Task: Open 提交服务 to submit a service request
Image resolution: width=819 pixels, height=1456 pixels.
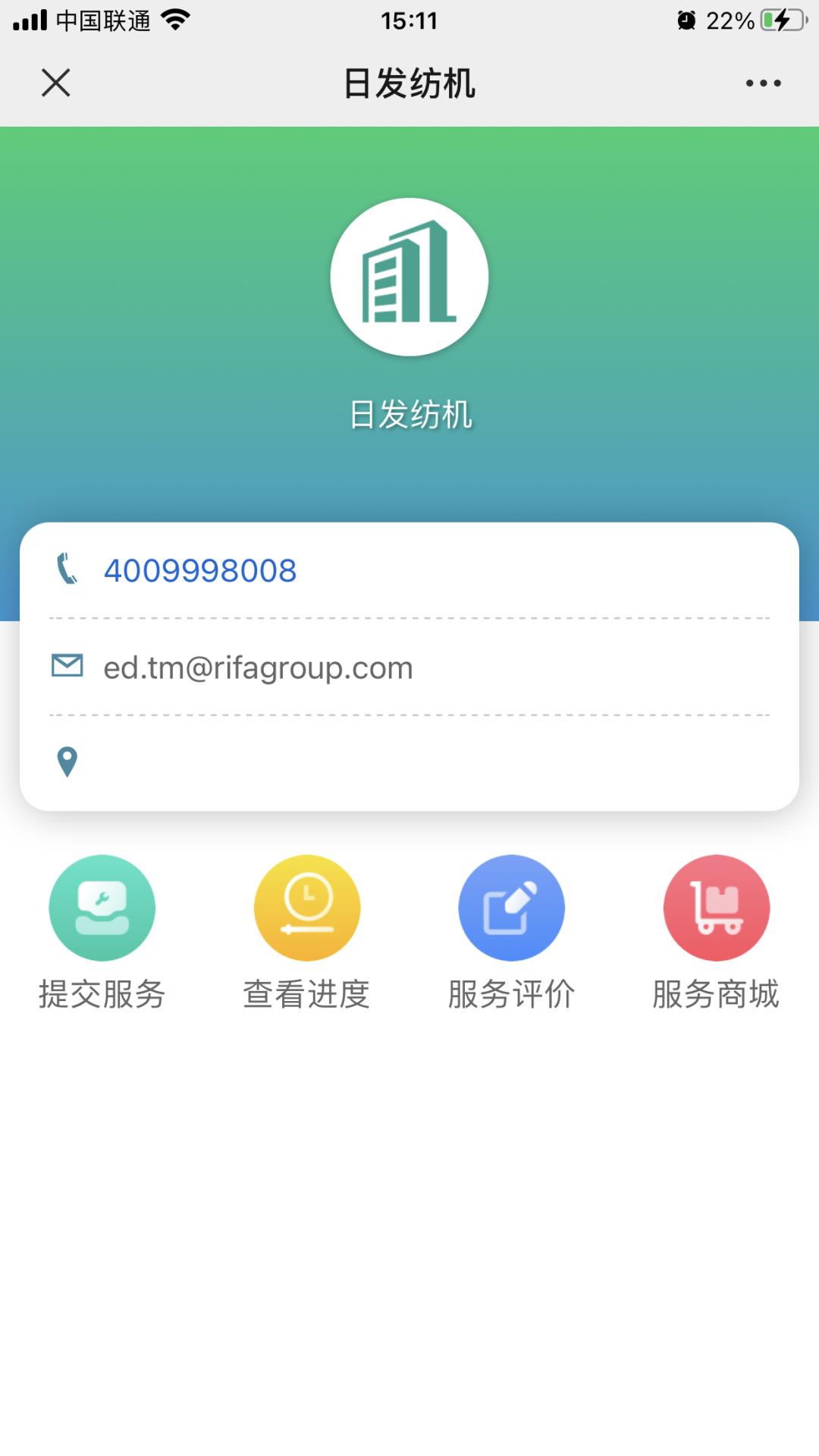Action: click(102, 934)
